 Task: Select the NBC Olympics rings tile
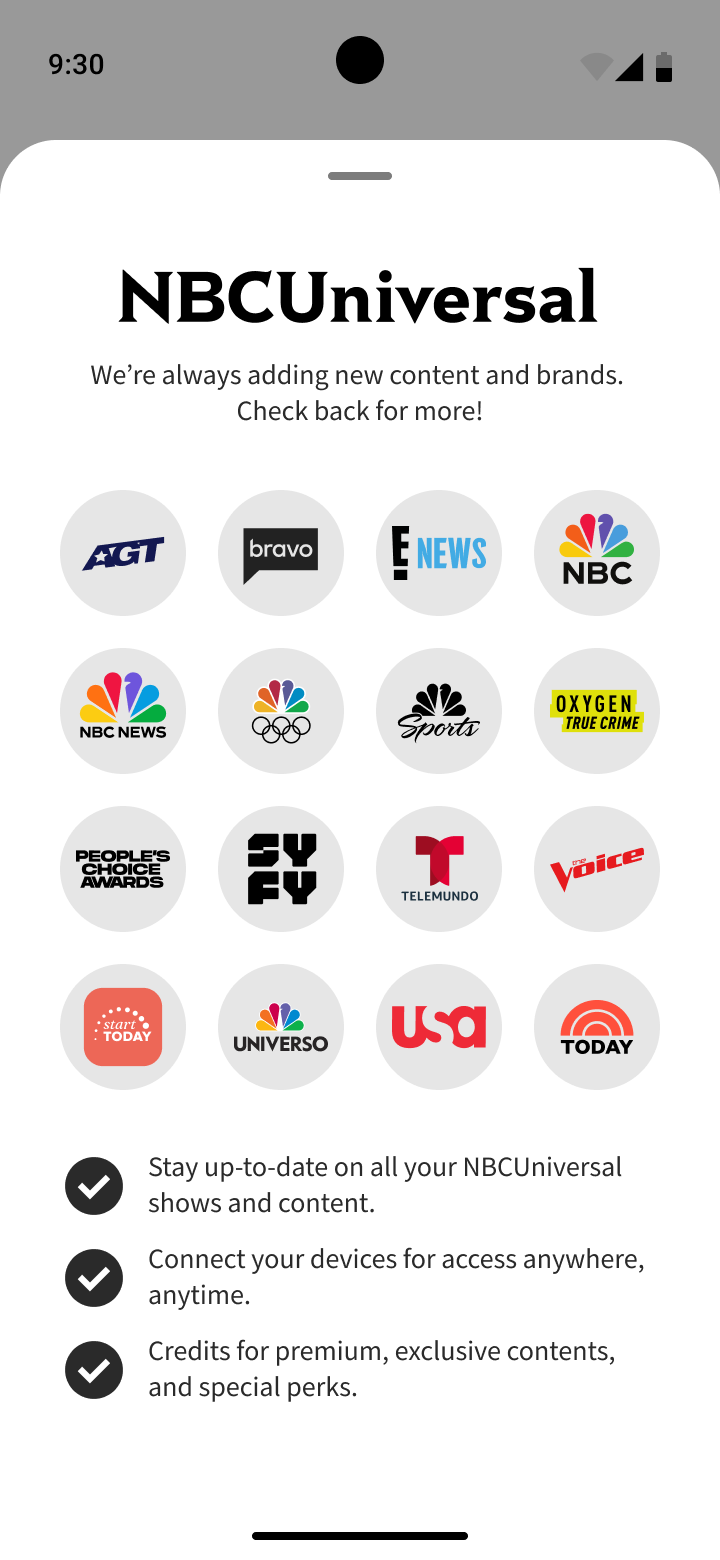[x=281, y=711]
